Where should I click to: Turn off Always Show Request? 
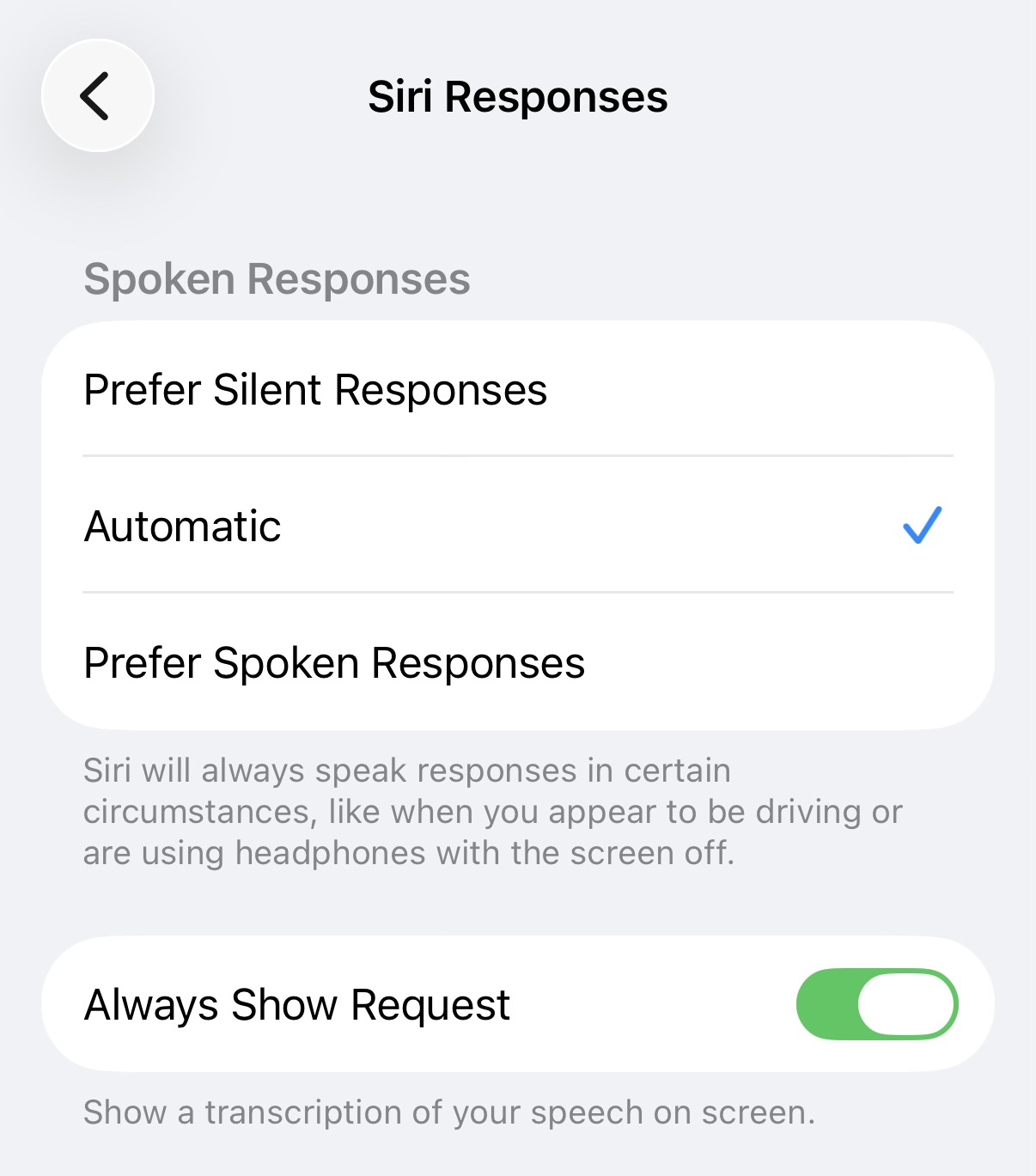pyautogui.click(x=876, y=1004)
